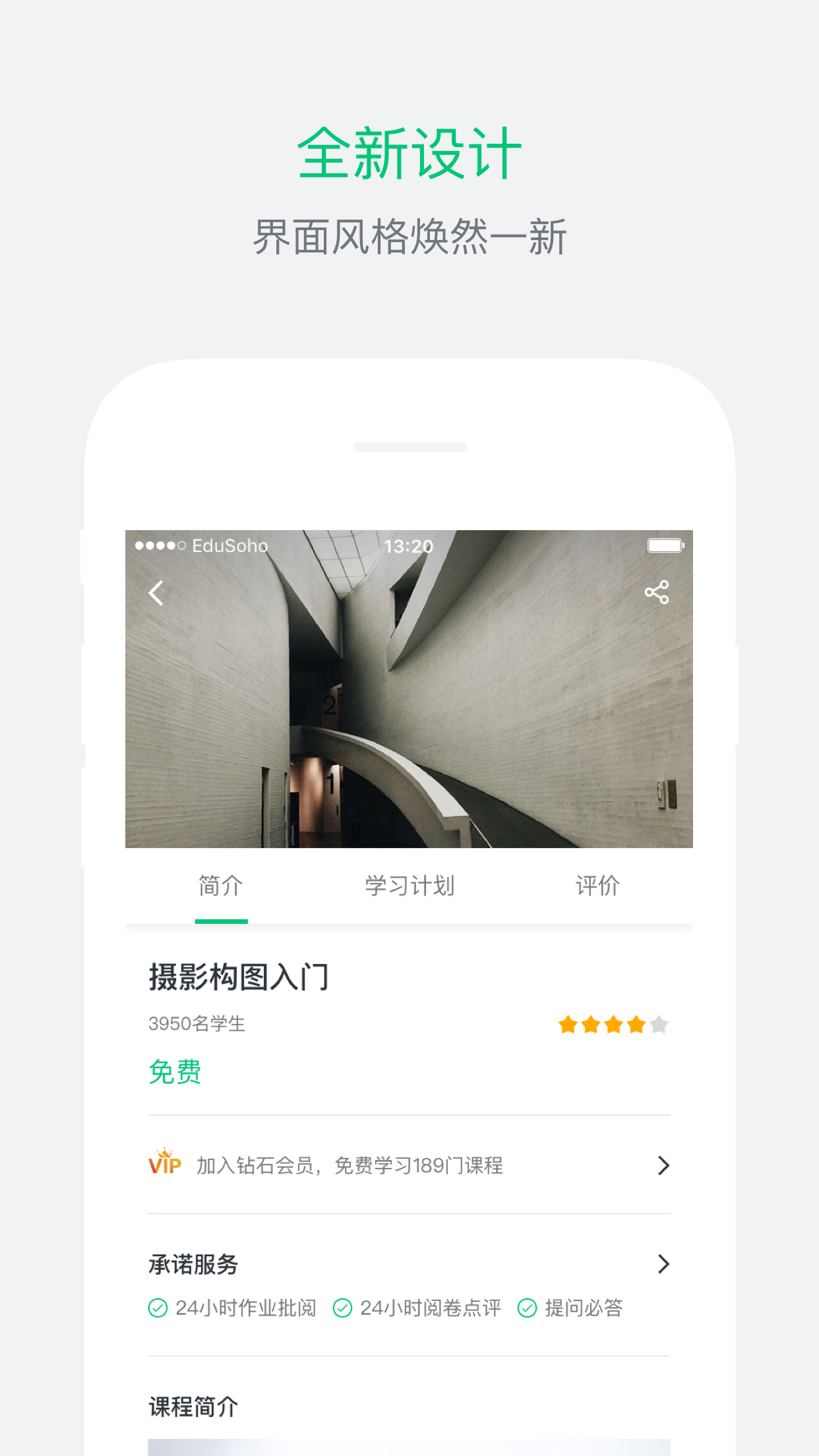Click the battery icon in status bar
The image size is (819, 1456).
click(x=666, y=545)
